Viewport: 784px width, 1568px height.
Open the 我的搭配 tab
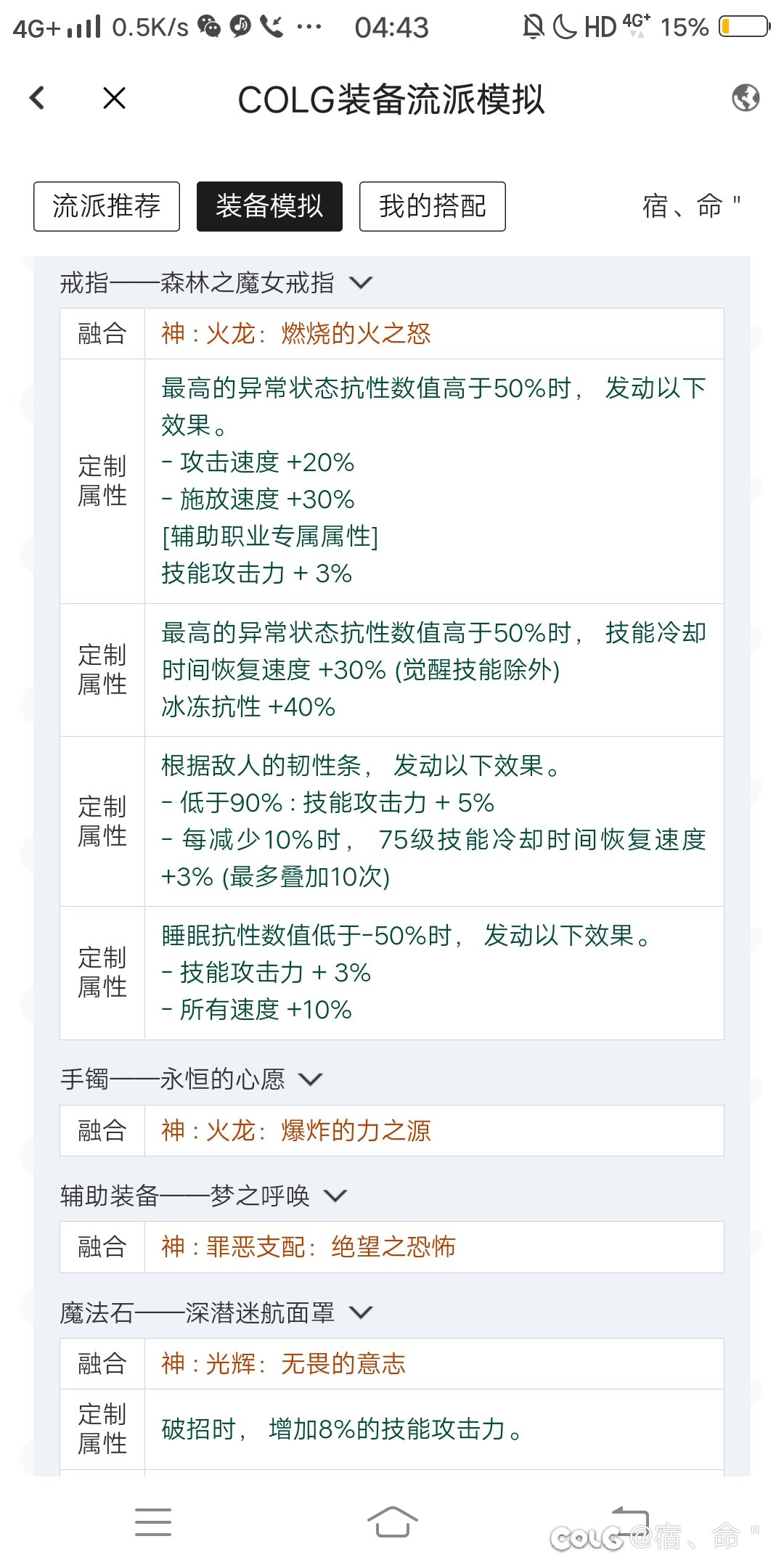pos(433,206)
